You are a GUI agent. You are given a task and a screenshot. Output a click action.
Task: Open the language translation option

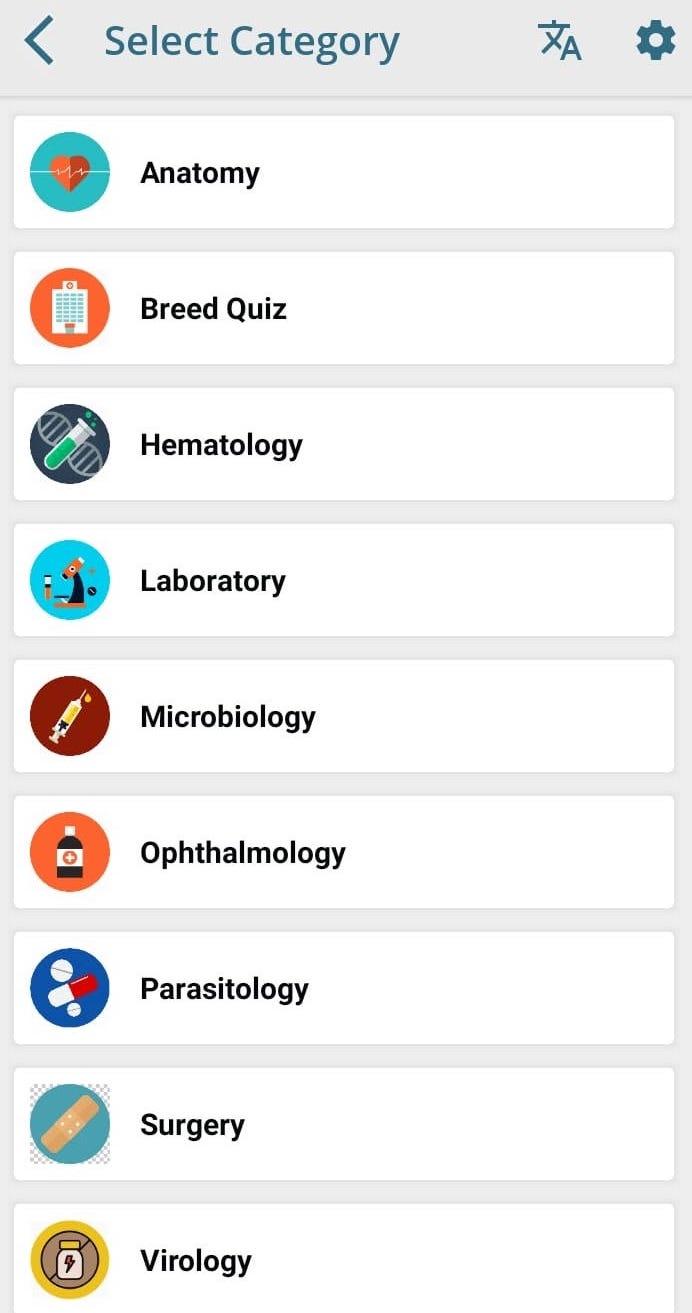[x=560, y=41]
